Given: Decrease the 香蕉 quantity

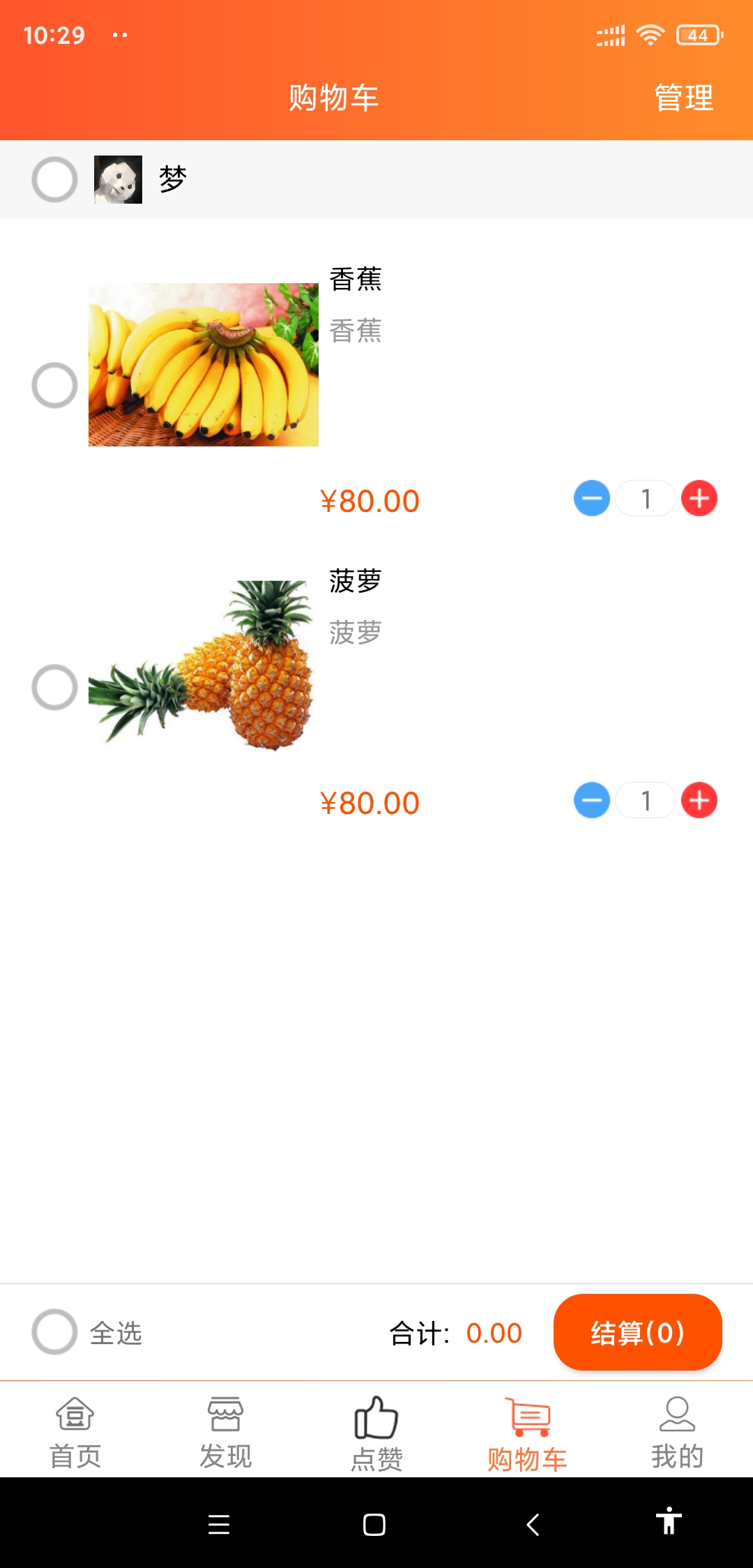Looking at the screenshot, I should tap(592, 499).
